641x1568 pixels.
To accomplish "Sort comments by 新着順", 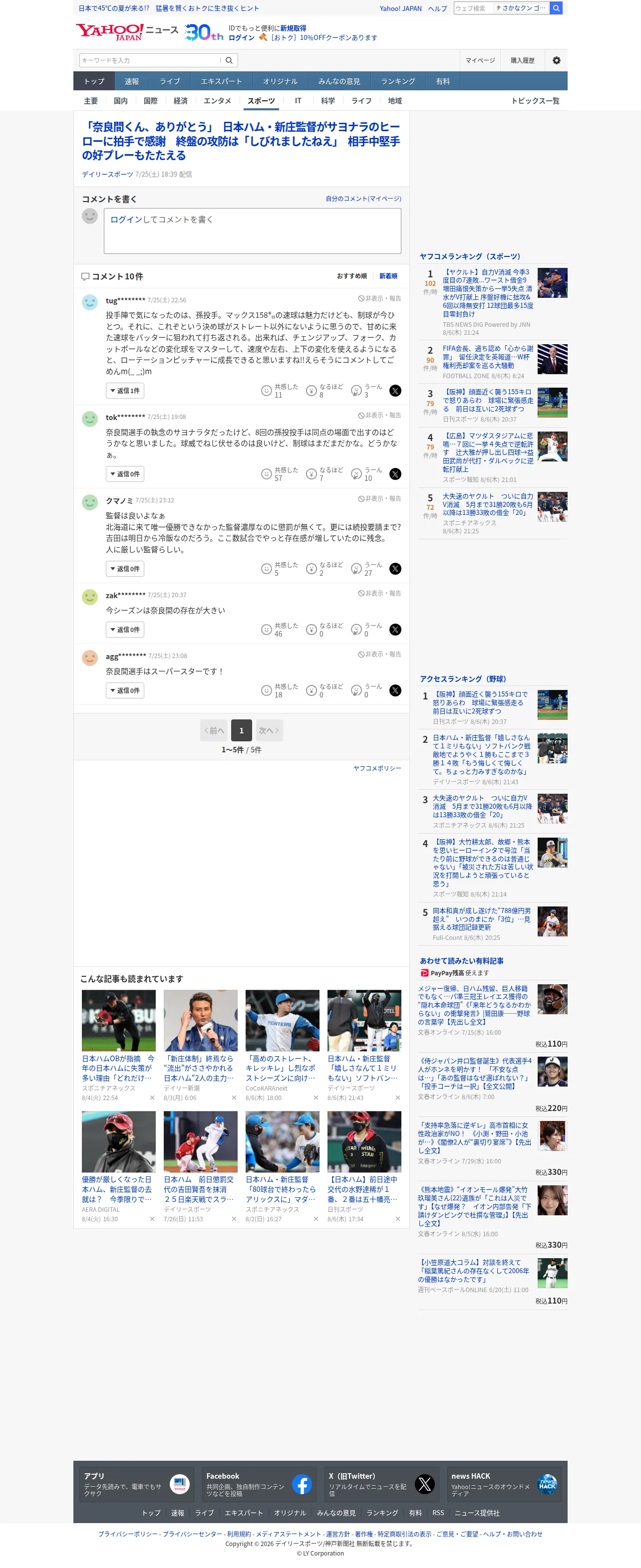I will point(388,276).
